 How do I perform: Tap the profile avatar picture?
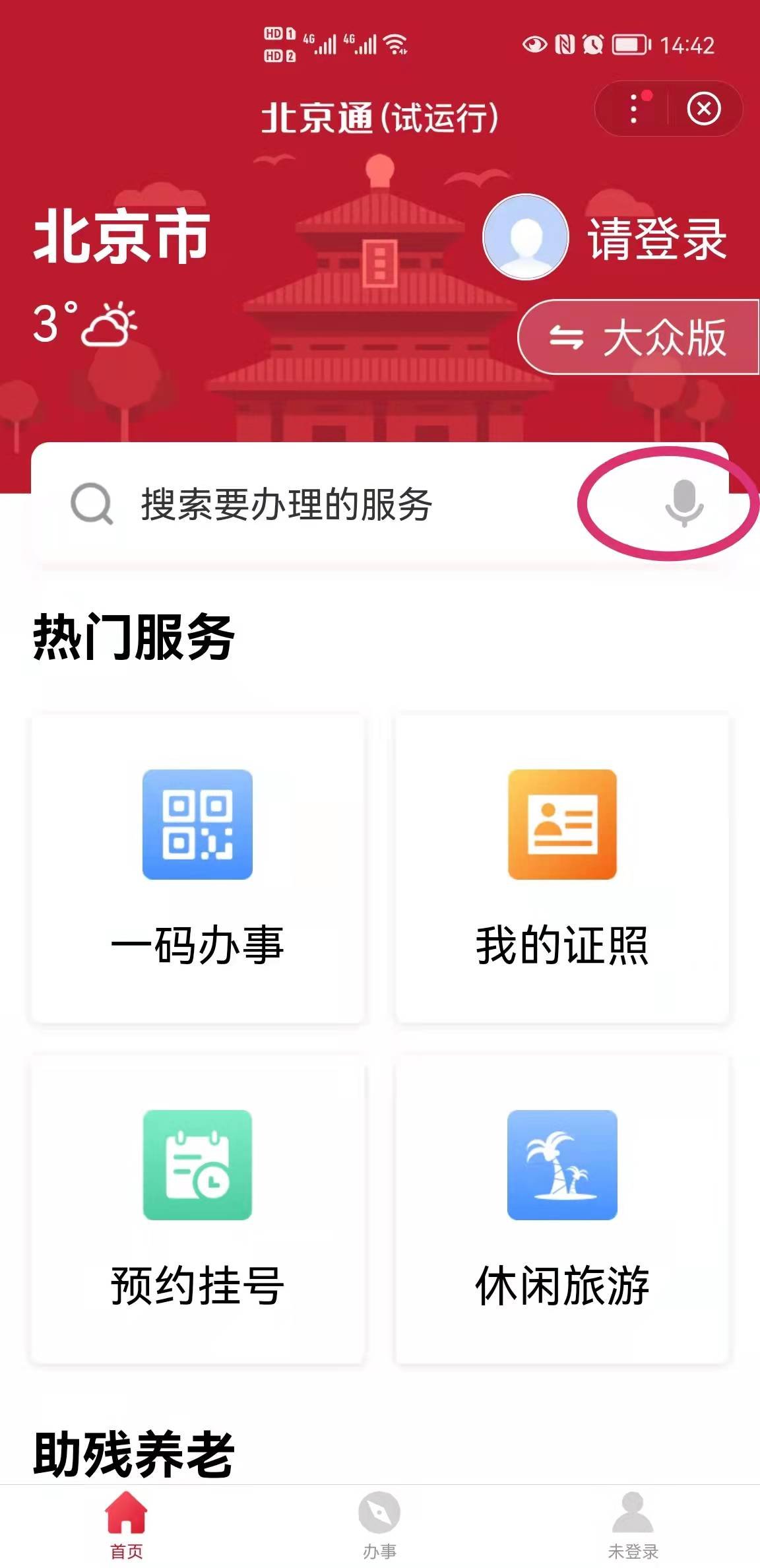pyautogui.click(x=525, y=237)
